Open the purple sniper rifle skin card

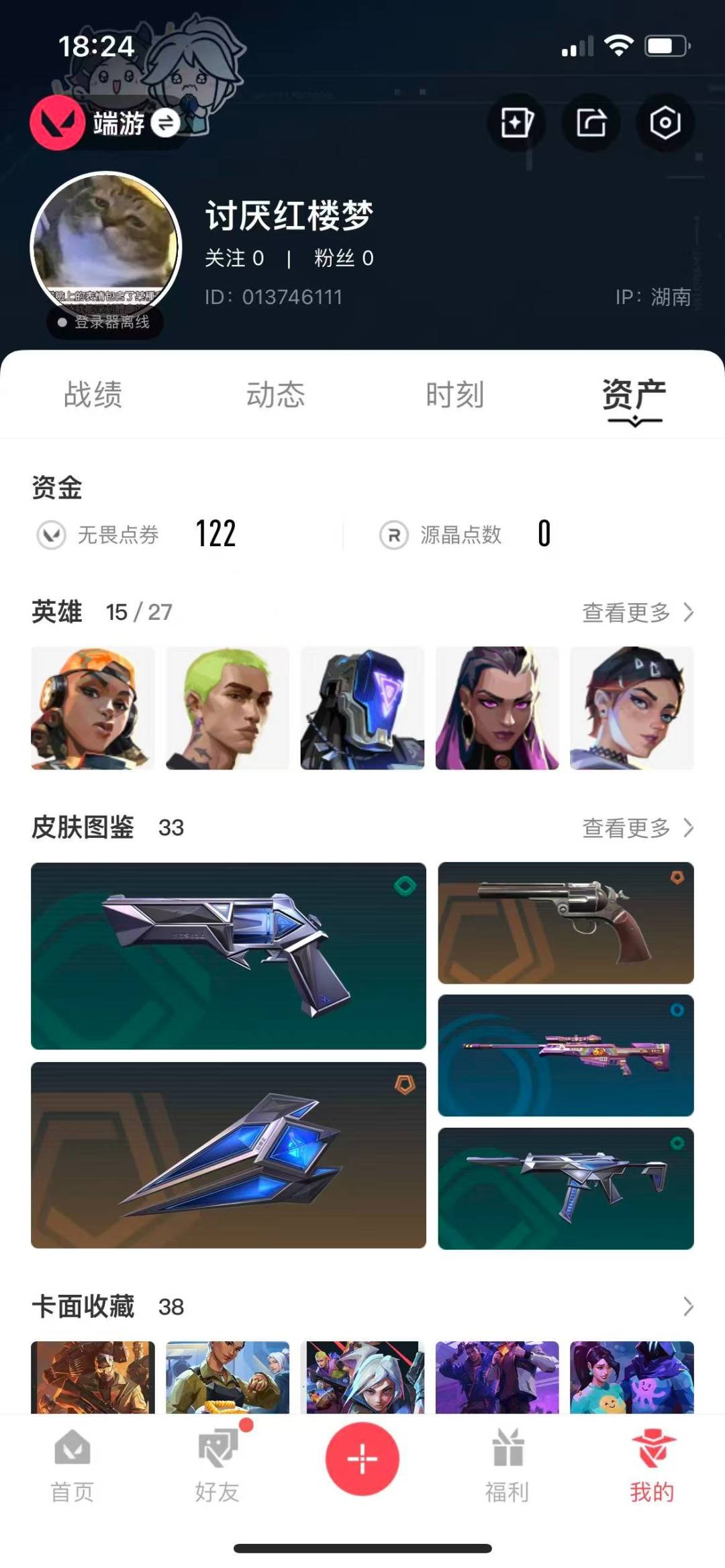[x=565, y=1055]
